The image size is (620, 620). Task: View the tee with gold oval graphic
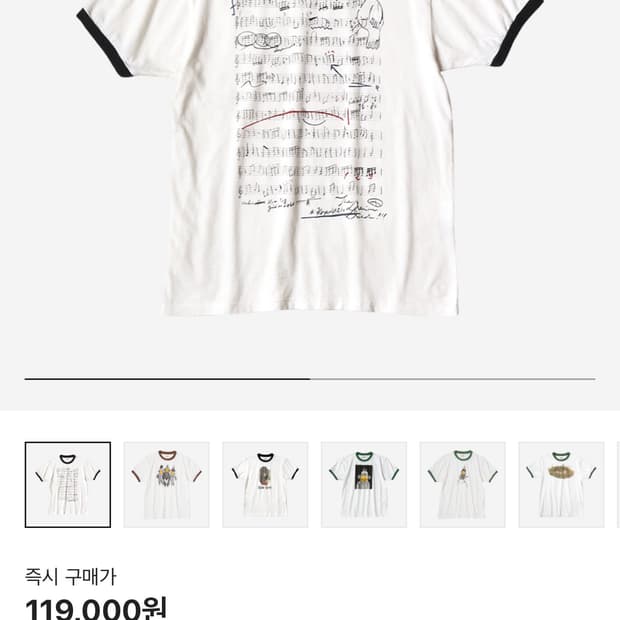pos(561,484)
